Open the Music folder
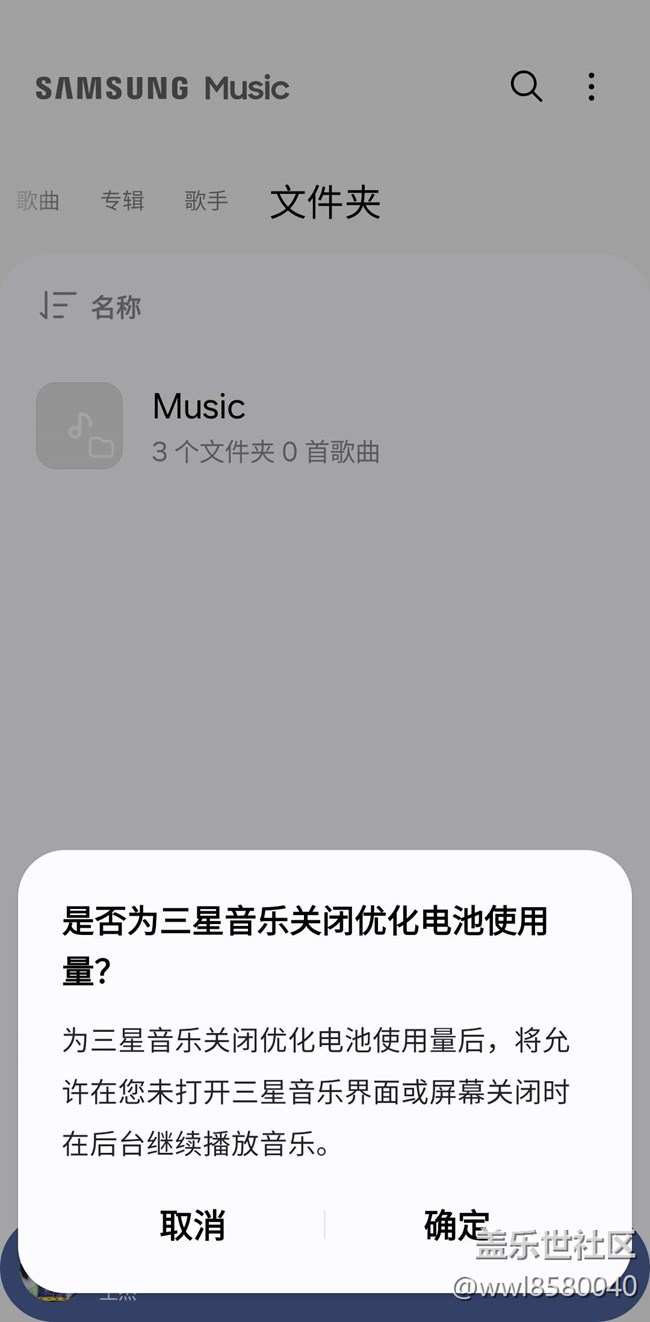This screenshot has height=1322, width=650. coord(325,426)
